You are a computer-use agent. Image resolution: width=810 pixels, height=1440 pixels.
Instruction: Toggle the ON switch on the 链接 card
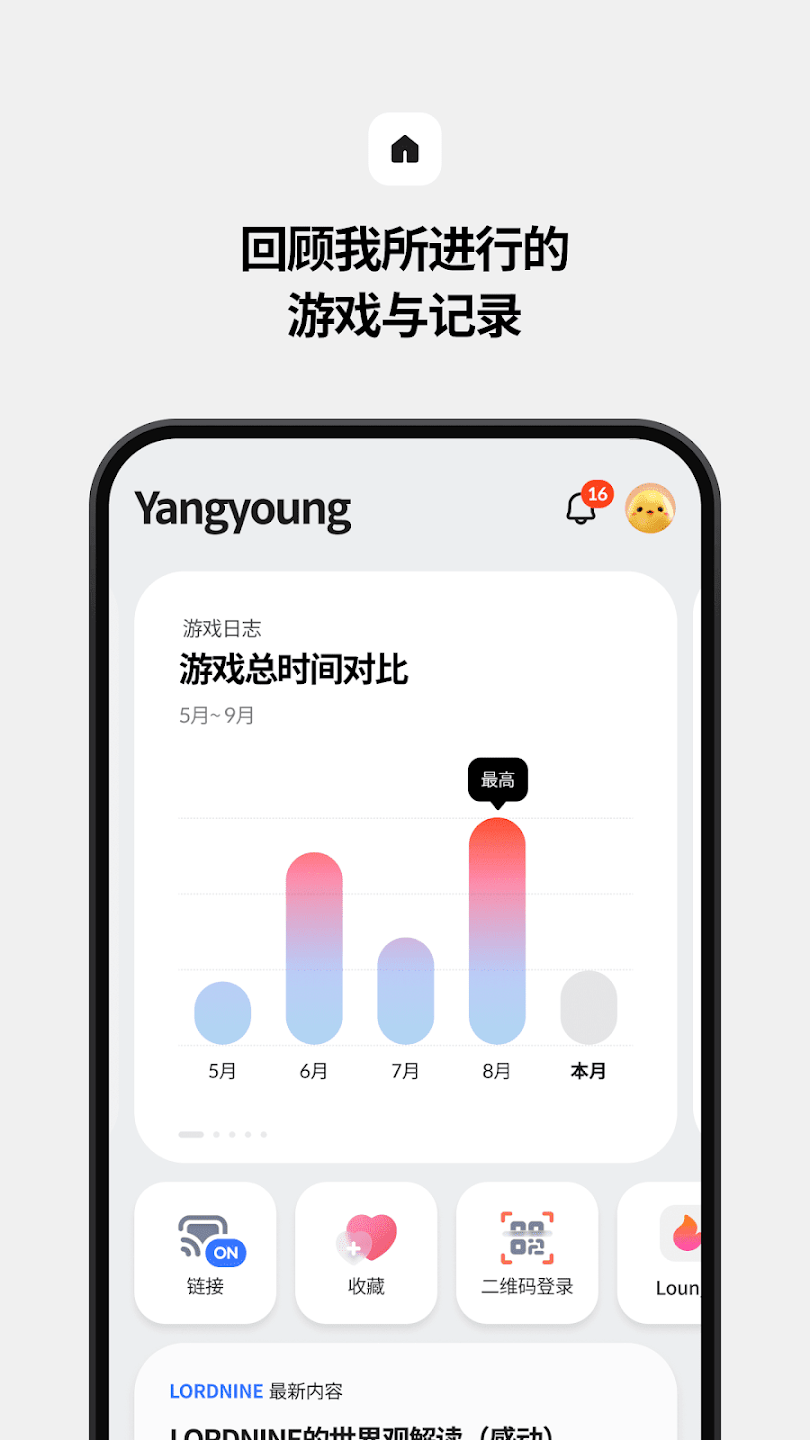pos(224,1254)
